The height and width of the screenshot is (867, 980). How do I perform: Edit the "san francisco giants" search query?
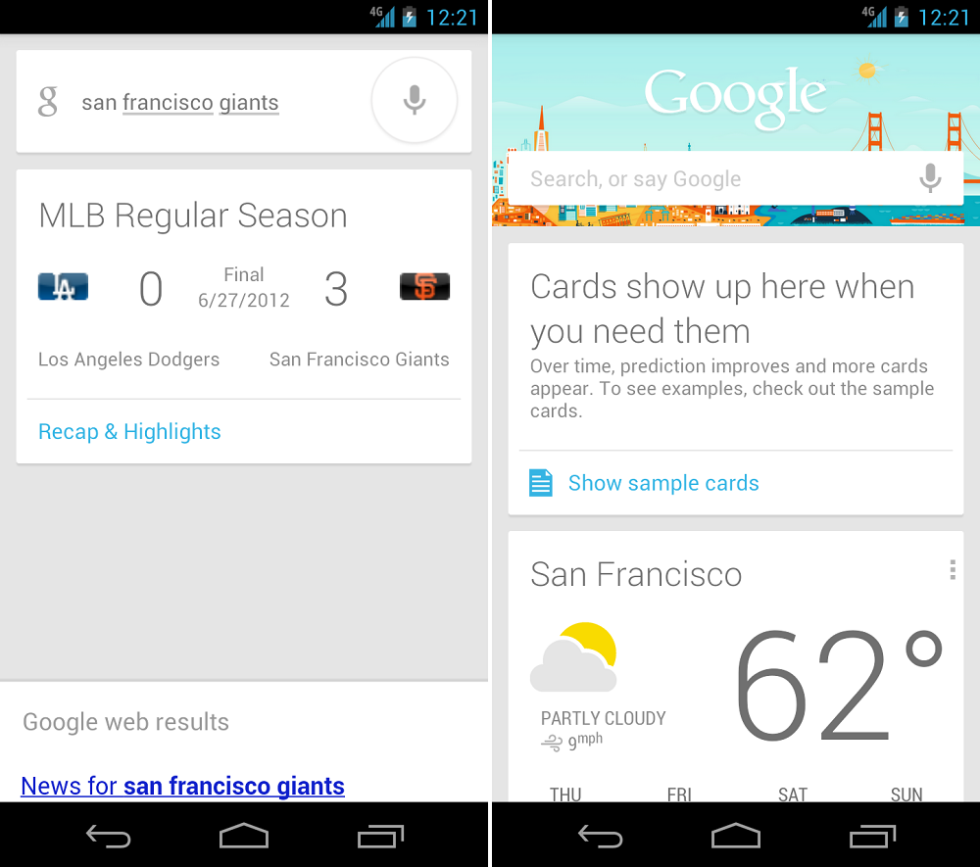click(180, 103)
